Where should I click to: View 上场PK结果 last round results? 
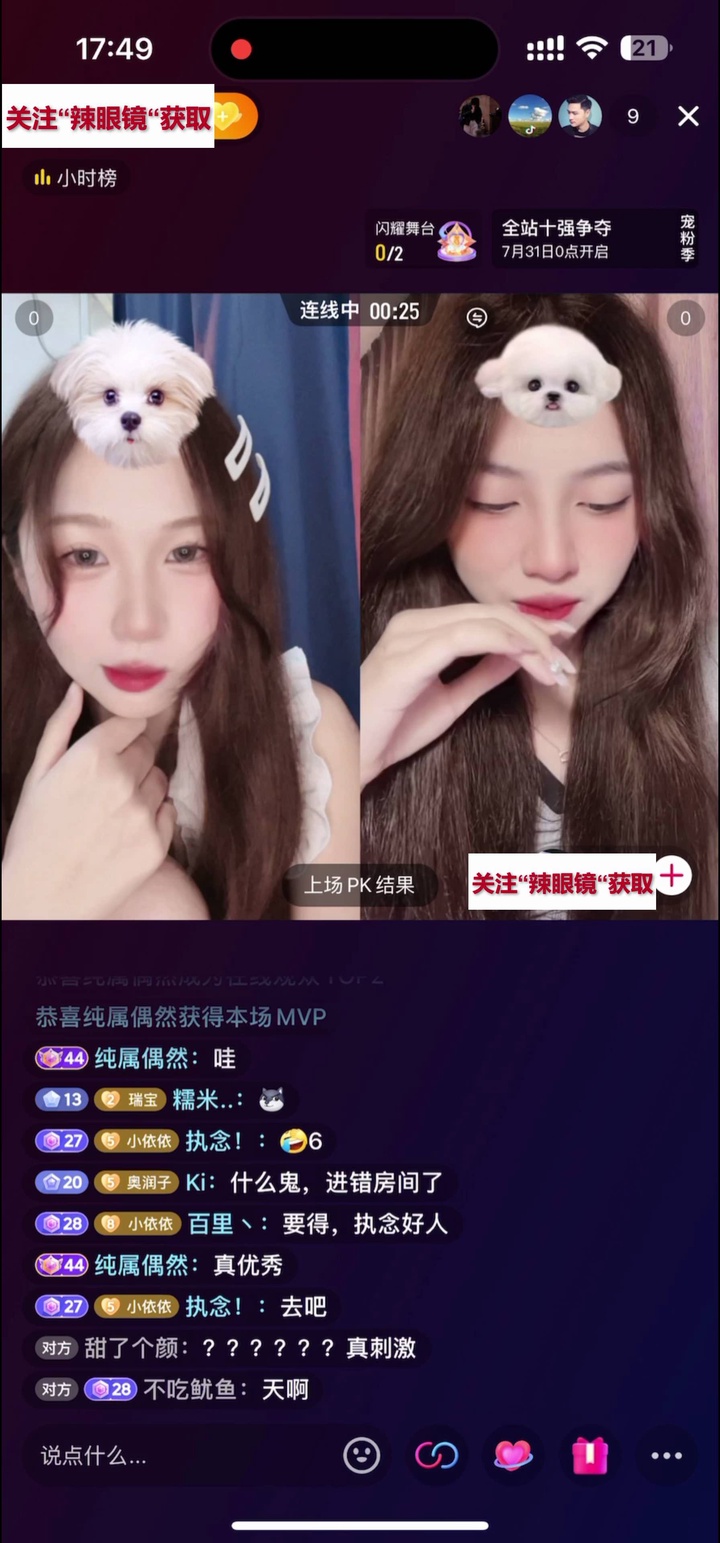click(359, 884)
